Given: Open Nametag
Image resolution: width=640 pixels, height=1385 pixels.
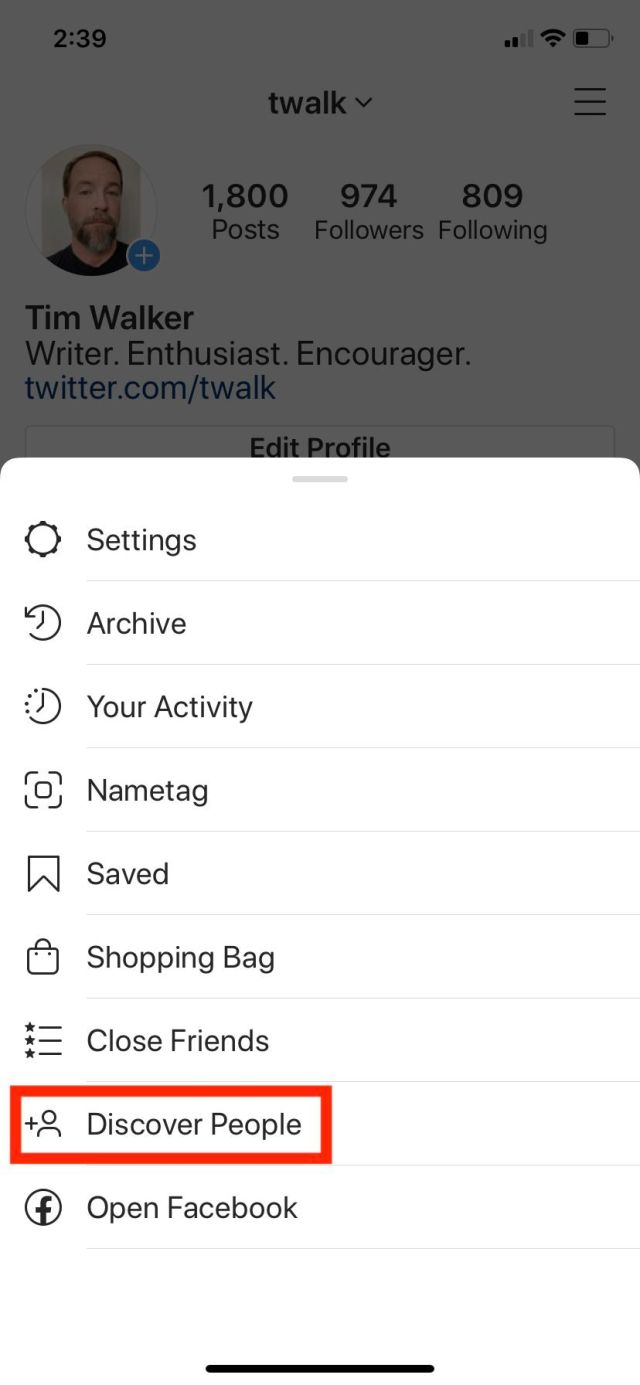Looking at the screenshot, I should pos(320,790).
